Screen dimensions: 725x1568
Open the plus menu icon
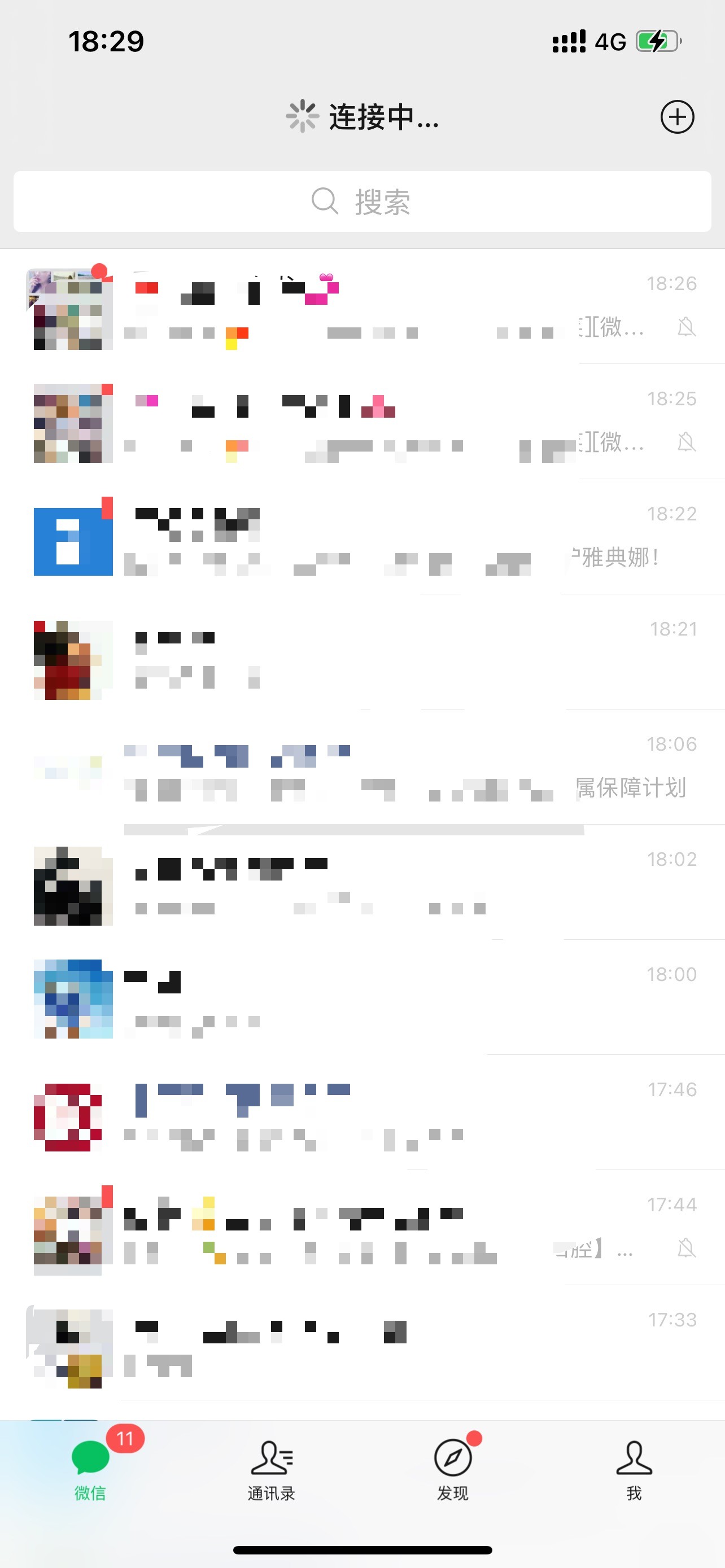pyautogui.click(x=677, y=117)
